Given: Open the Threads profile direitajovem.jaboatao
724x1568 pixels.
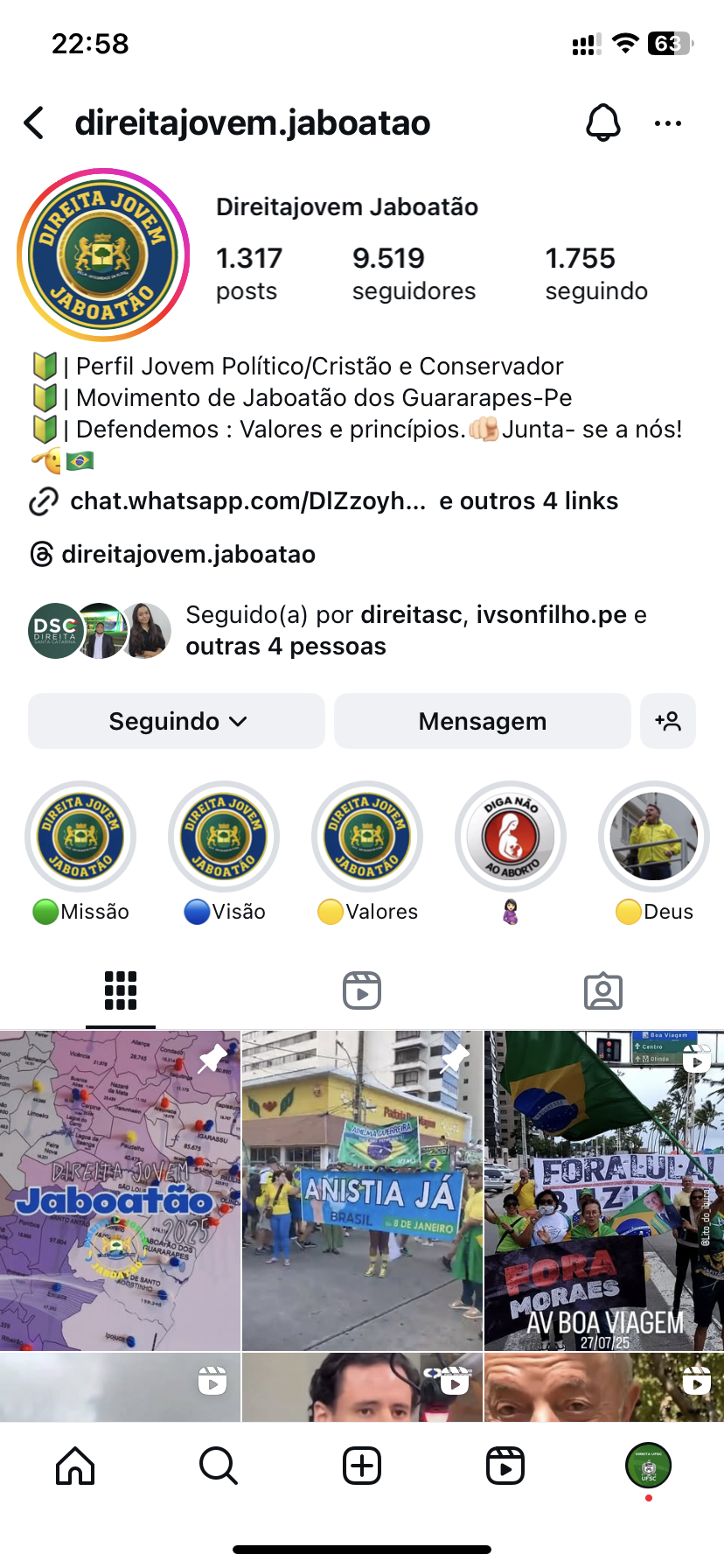Looking at the screenshot, I should pos(188,555).
